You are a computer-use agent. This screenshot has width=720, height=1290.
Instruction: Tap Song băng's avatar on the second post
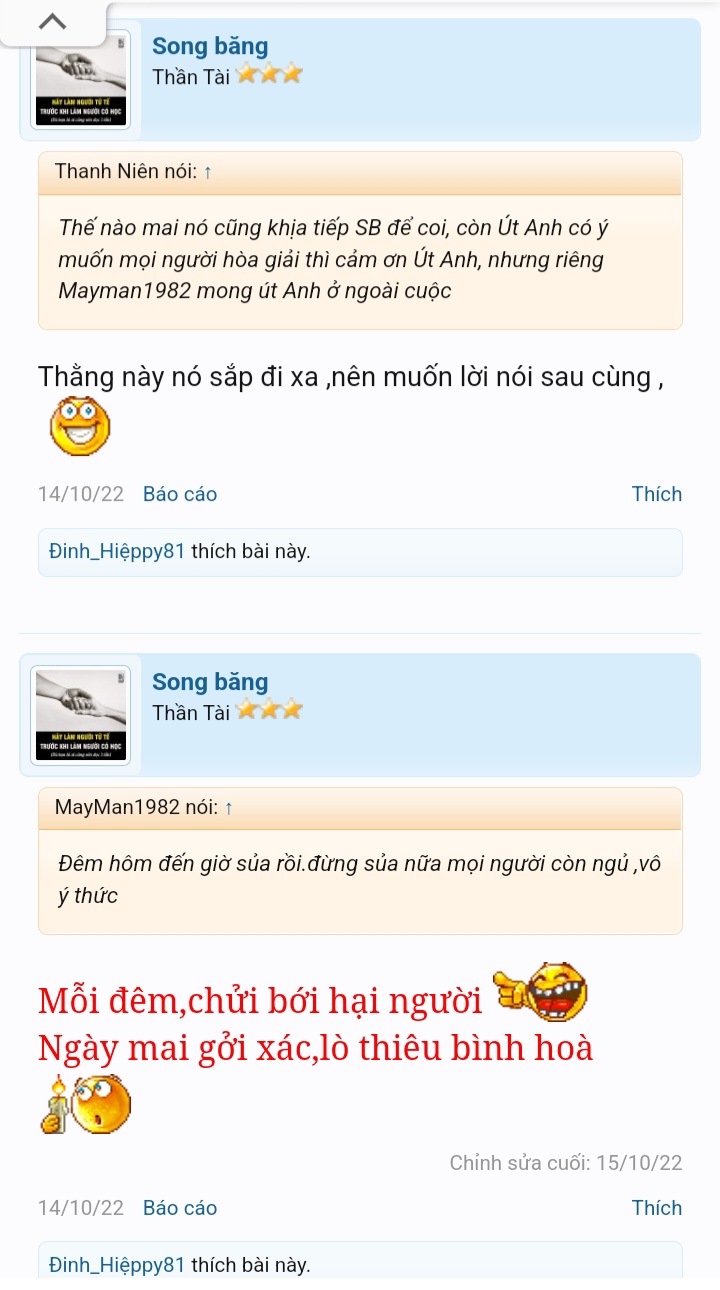[x=81, y=715]
